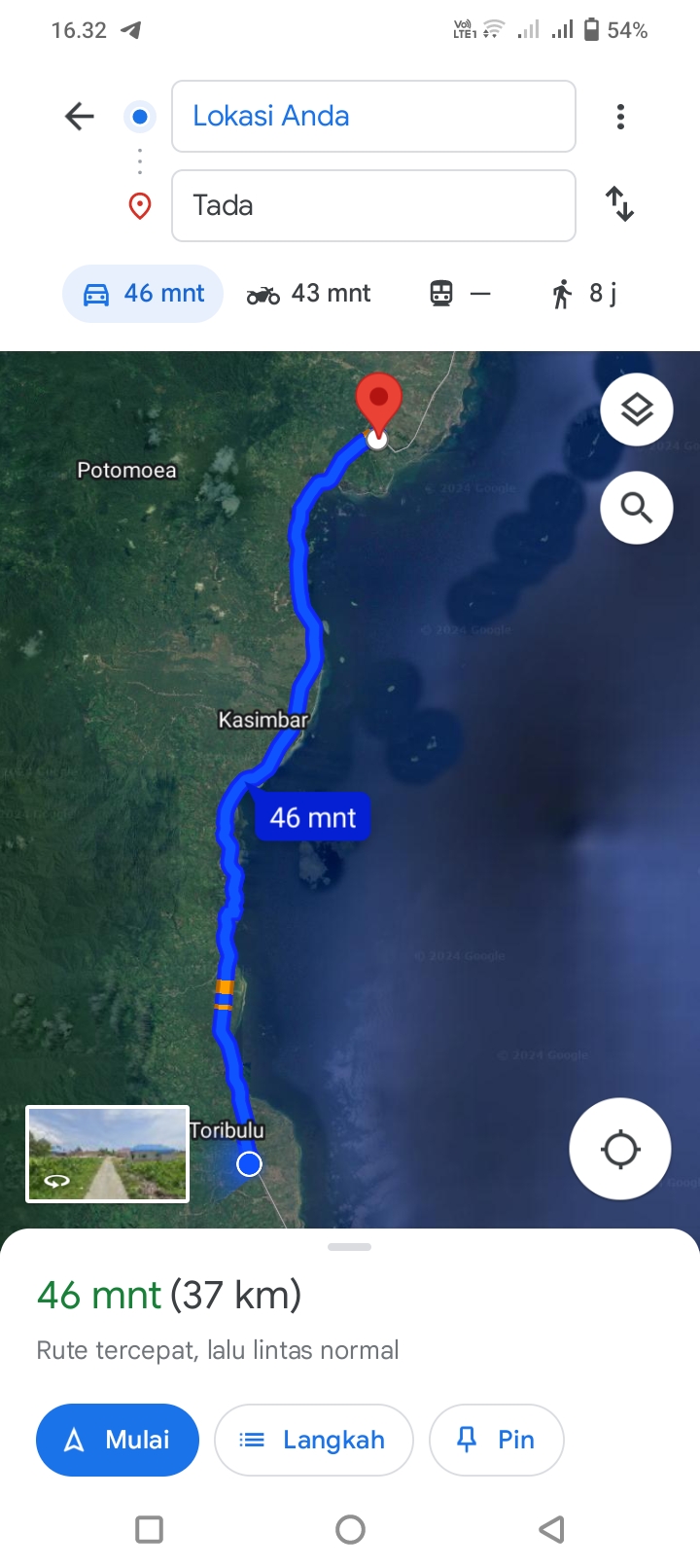Start navigation with Mulai
The height and width of the screenshot is (1568, 700).
click(118, 1440)
